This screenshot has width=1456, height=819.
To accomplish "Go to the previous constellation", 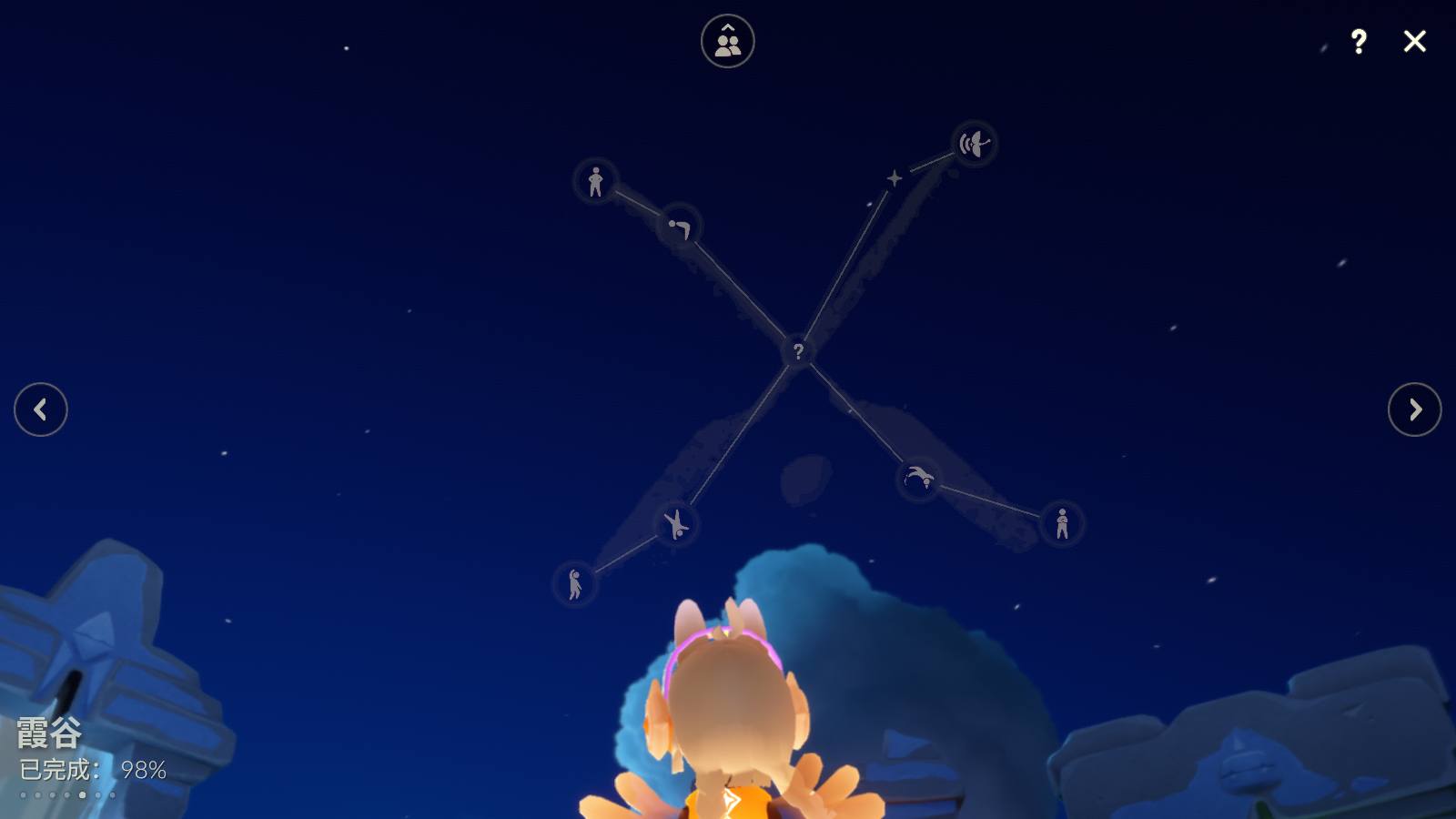I will pyautogui.click(x=41, y=409).
